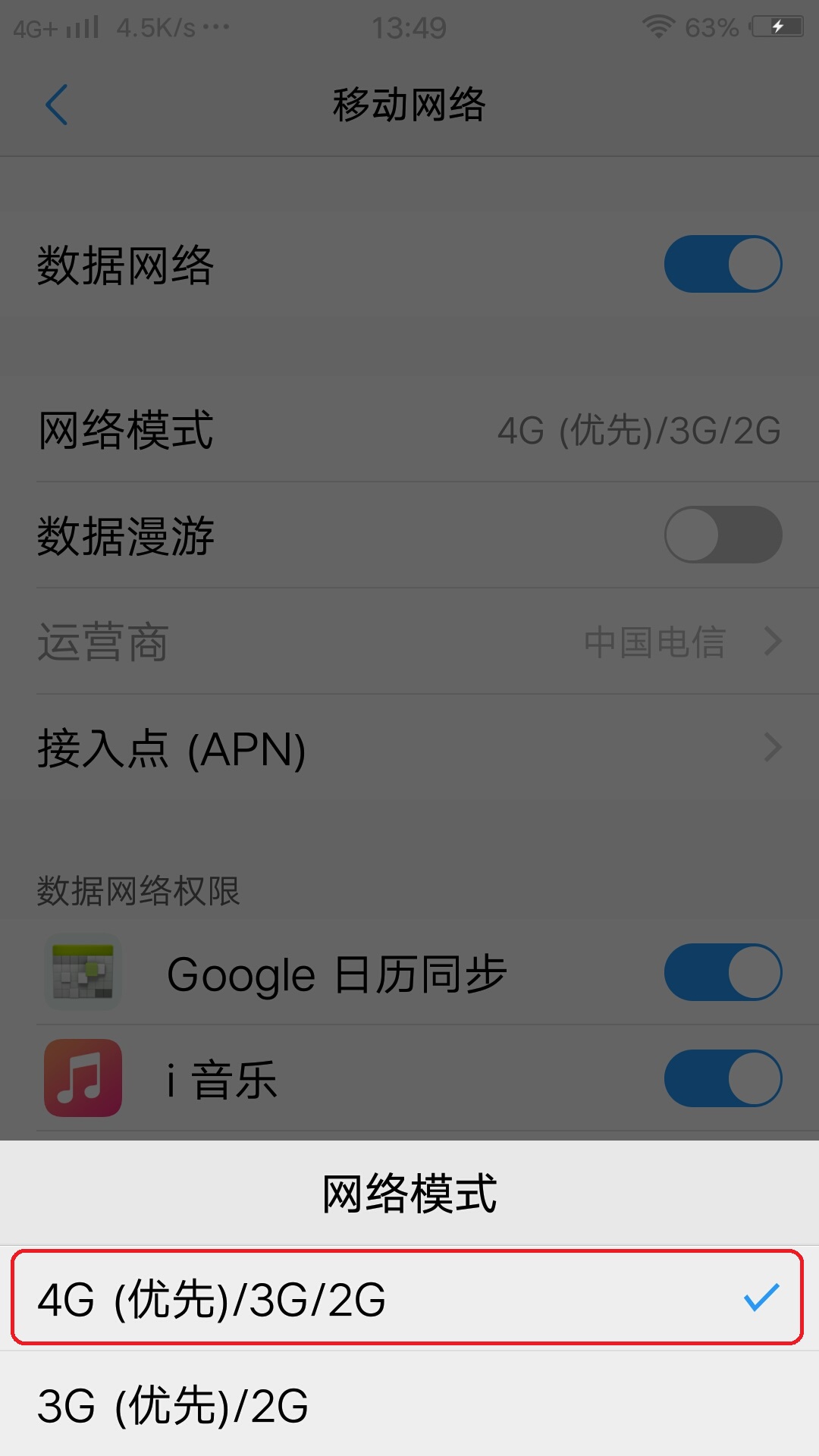
Task: Choose 3G (优先)/2G network mode
Action: coord(408,1404)
